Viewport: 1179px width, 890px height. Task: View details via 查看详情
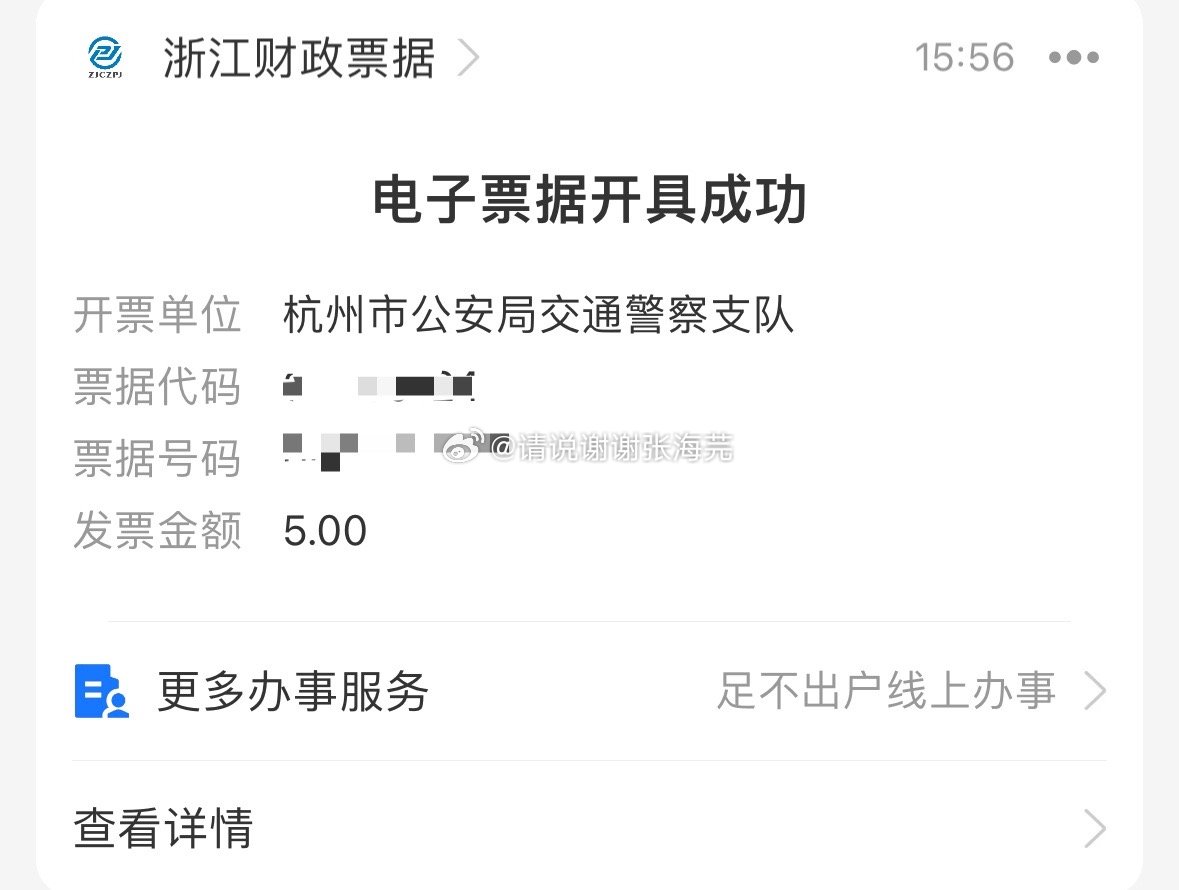click(x=590, y=828)
